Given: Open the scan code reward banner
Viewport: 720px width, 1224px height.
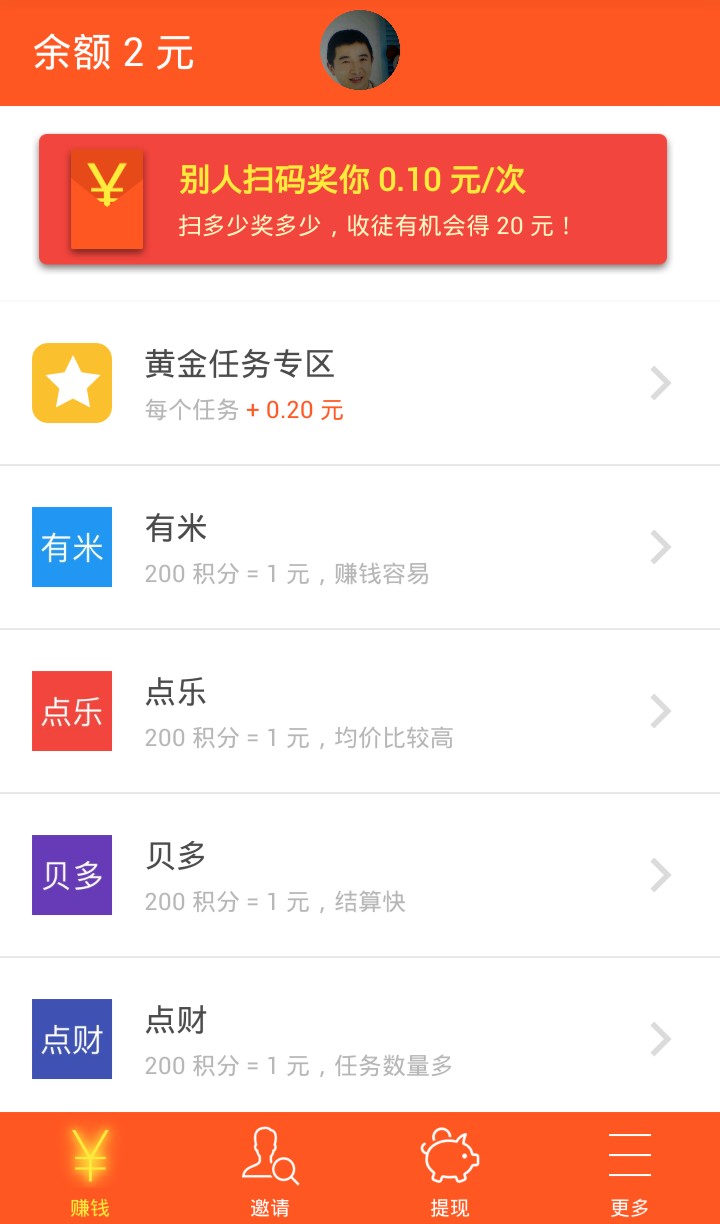Looking at the screenshot, I should click(353, 199).
